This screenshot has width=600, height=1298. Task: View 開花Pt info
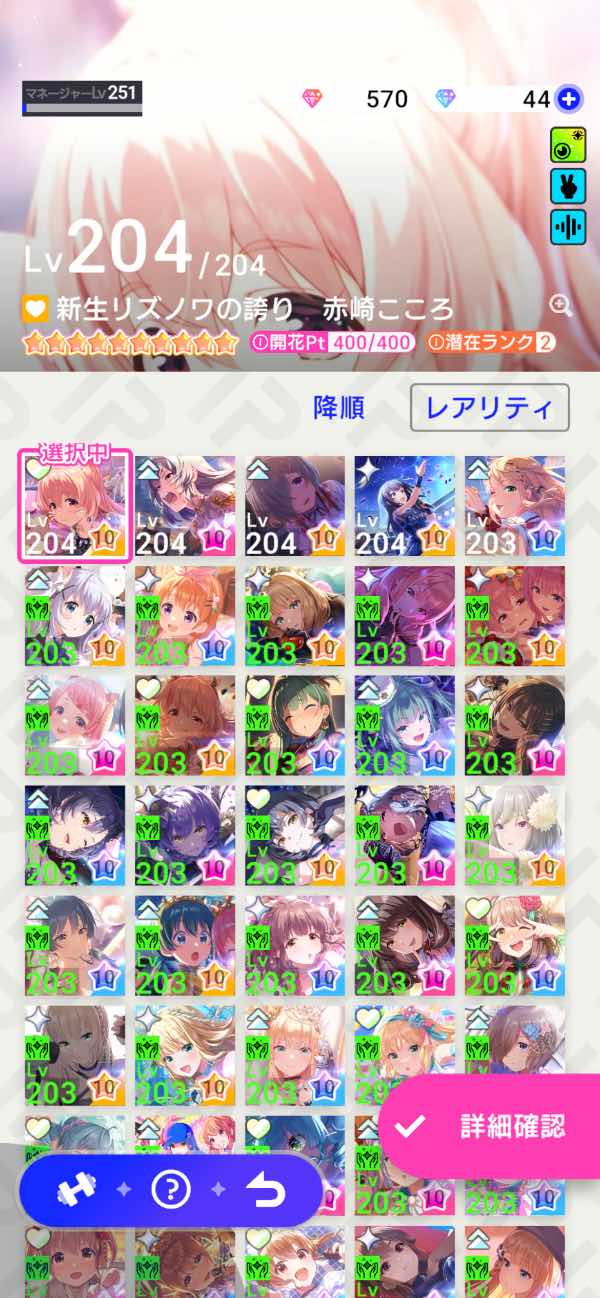point(332,343)
